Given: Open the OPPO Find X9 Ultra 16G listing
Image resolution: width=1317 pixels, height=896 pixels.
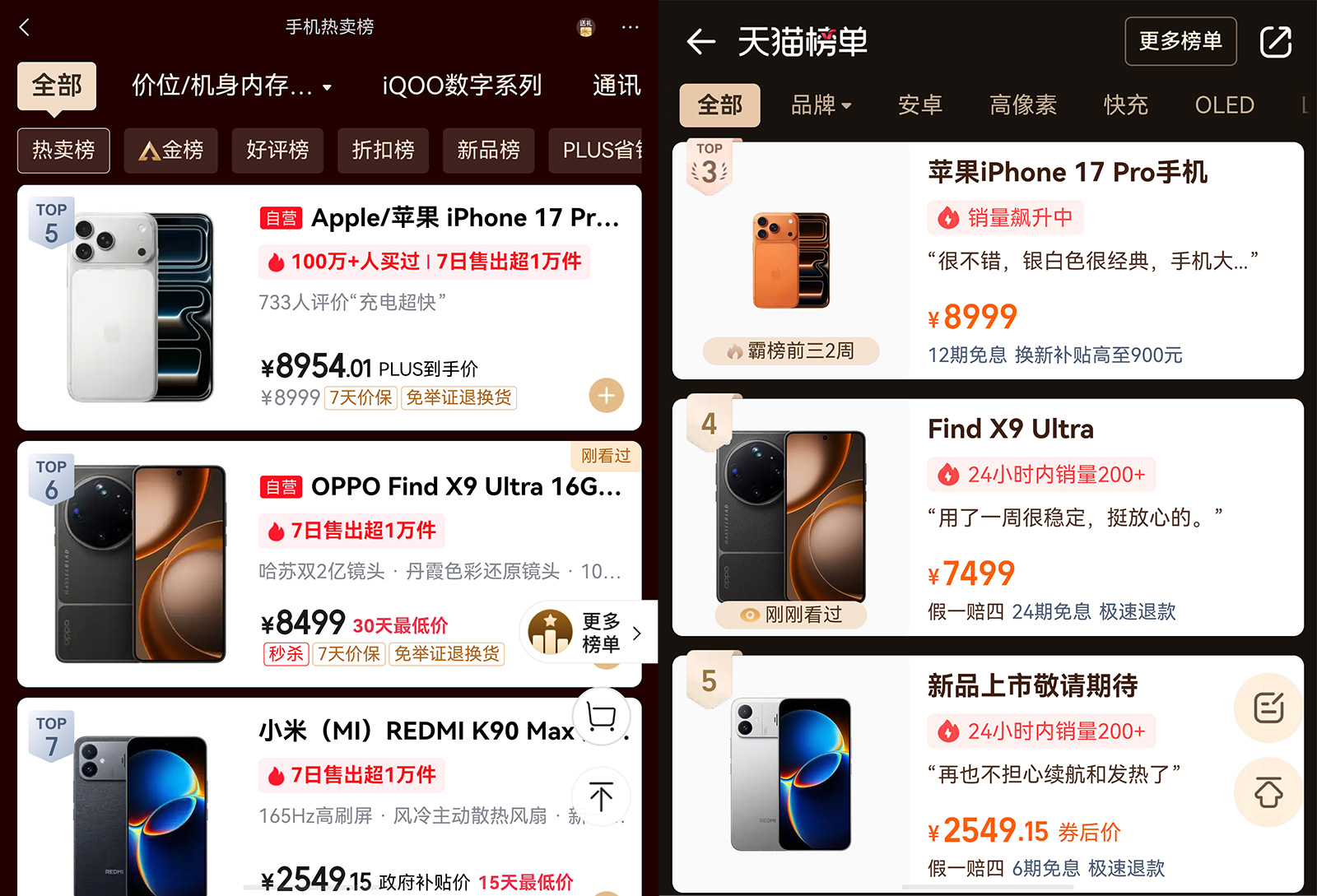Looking at the screenshot, I should pos(465,487).
